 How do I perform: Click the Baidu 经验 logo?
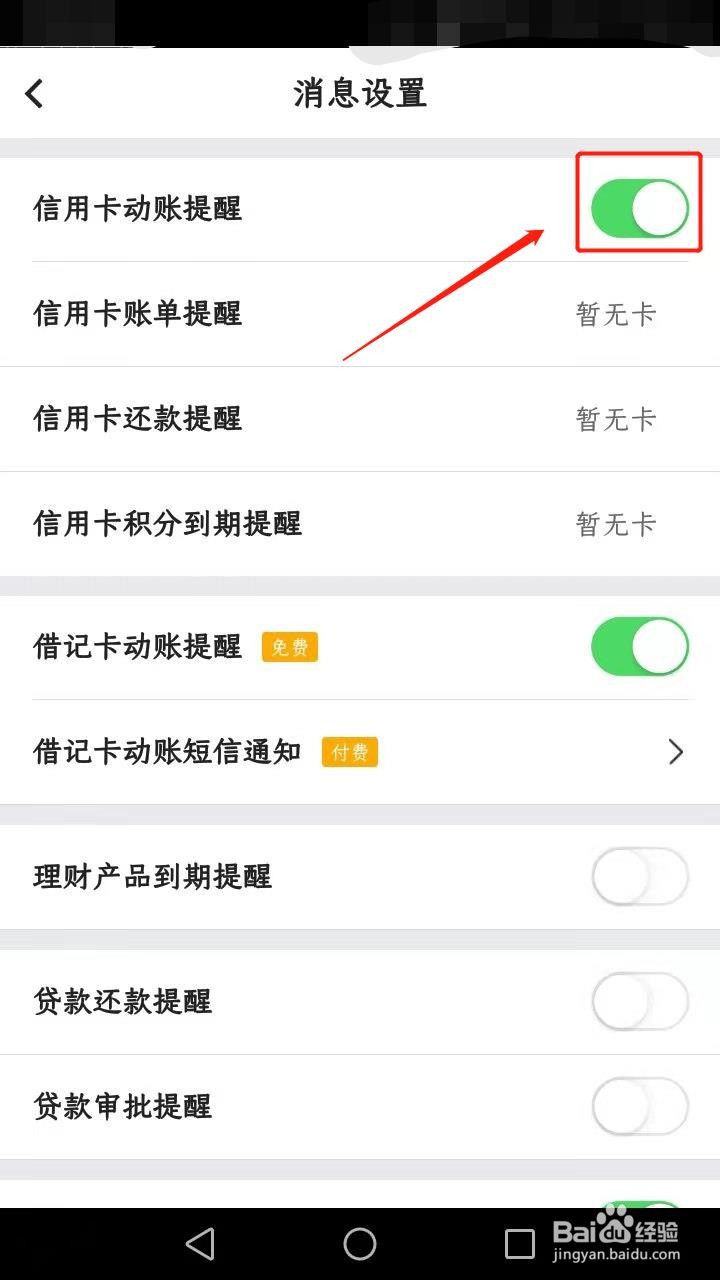[x=610, y=1233]
